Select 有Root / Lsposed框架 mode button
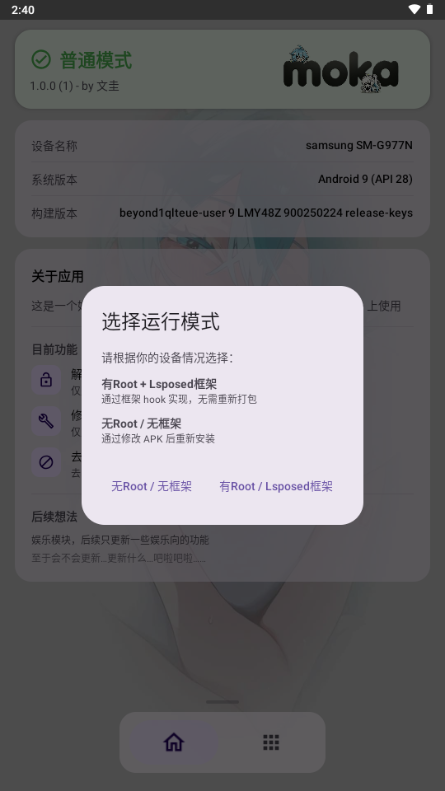 point(276,486)
